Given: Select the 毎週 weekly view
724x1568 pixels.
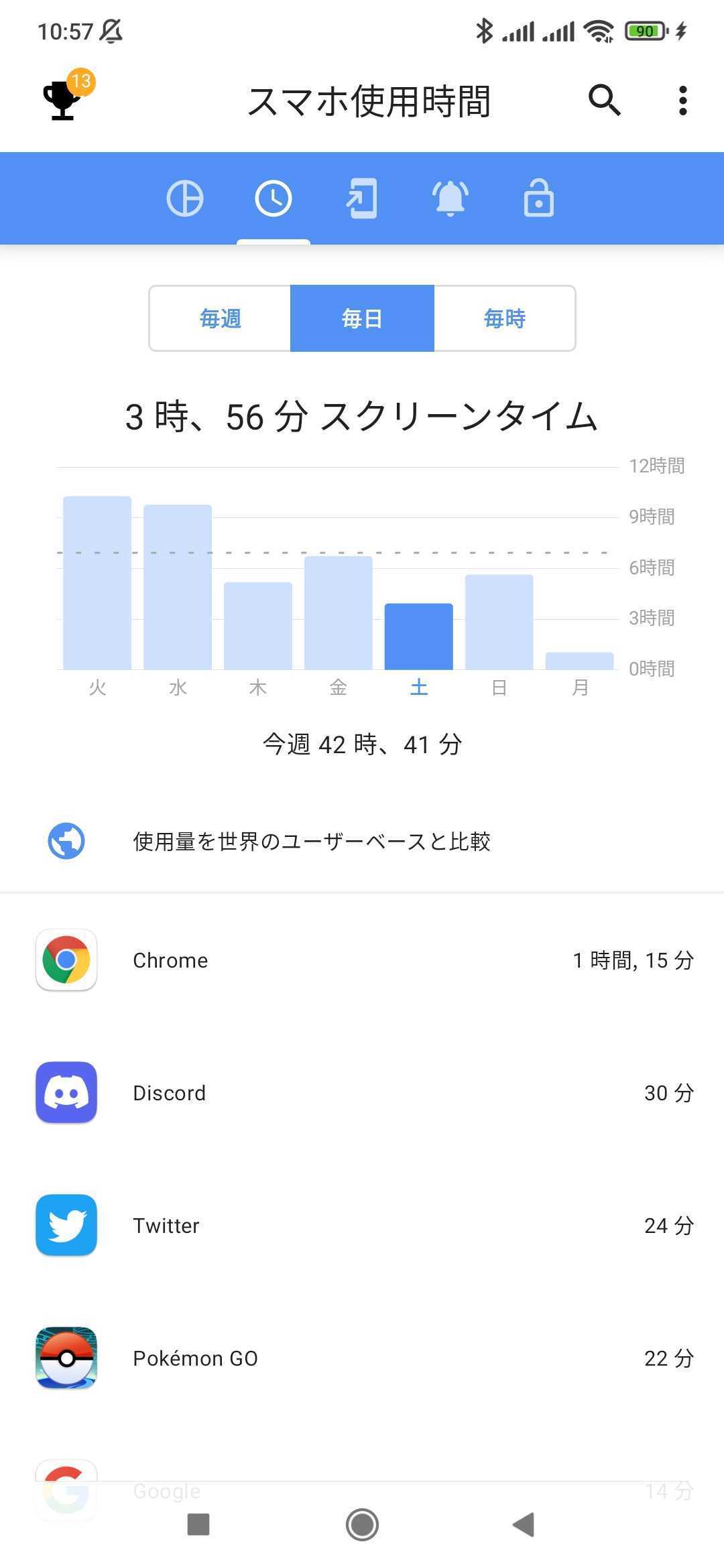Looking at the screenshot, I should (221, 318).
